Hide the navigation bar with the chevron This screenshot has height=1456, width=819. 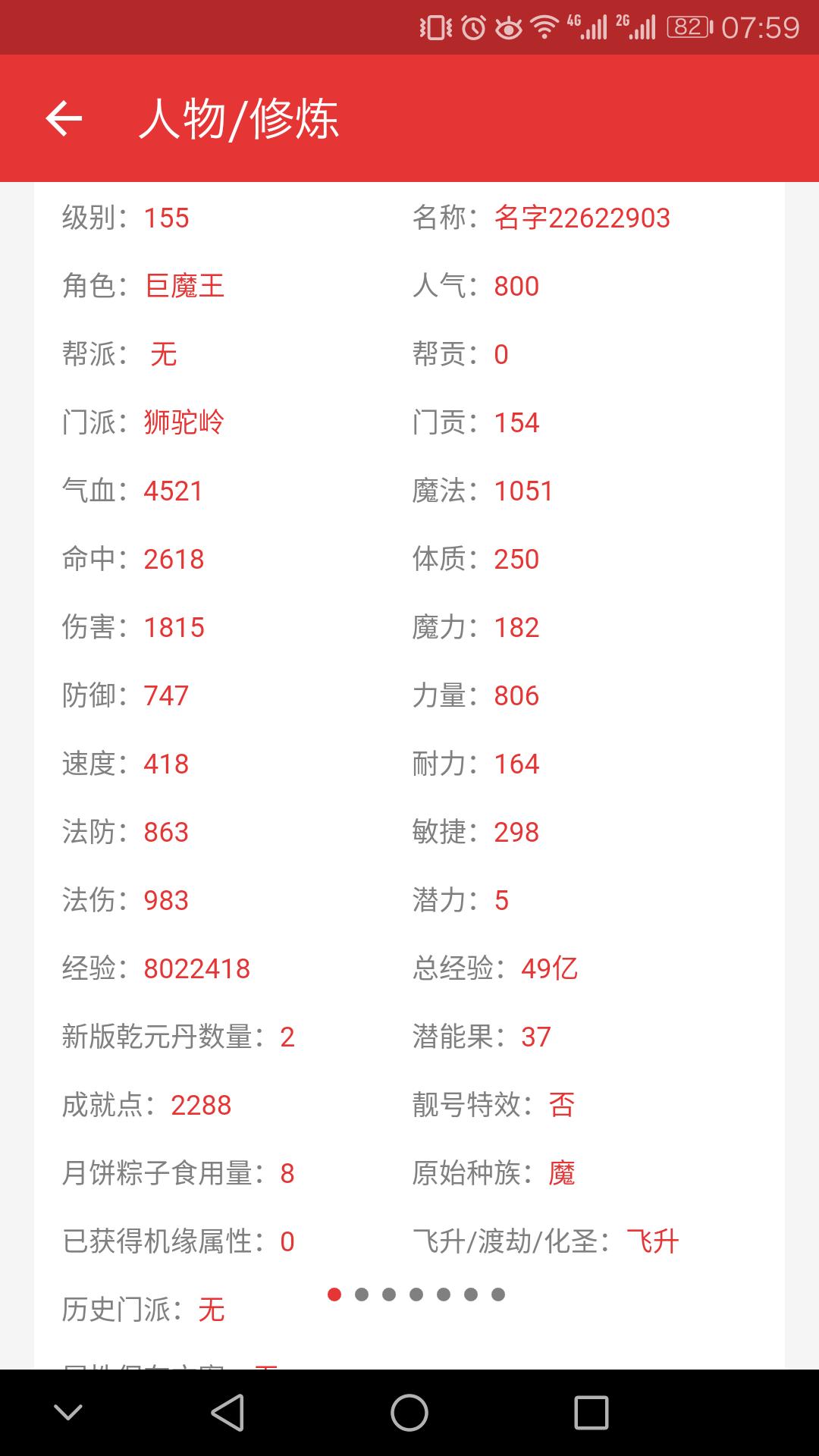coord(68,1412)
